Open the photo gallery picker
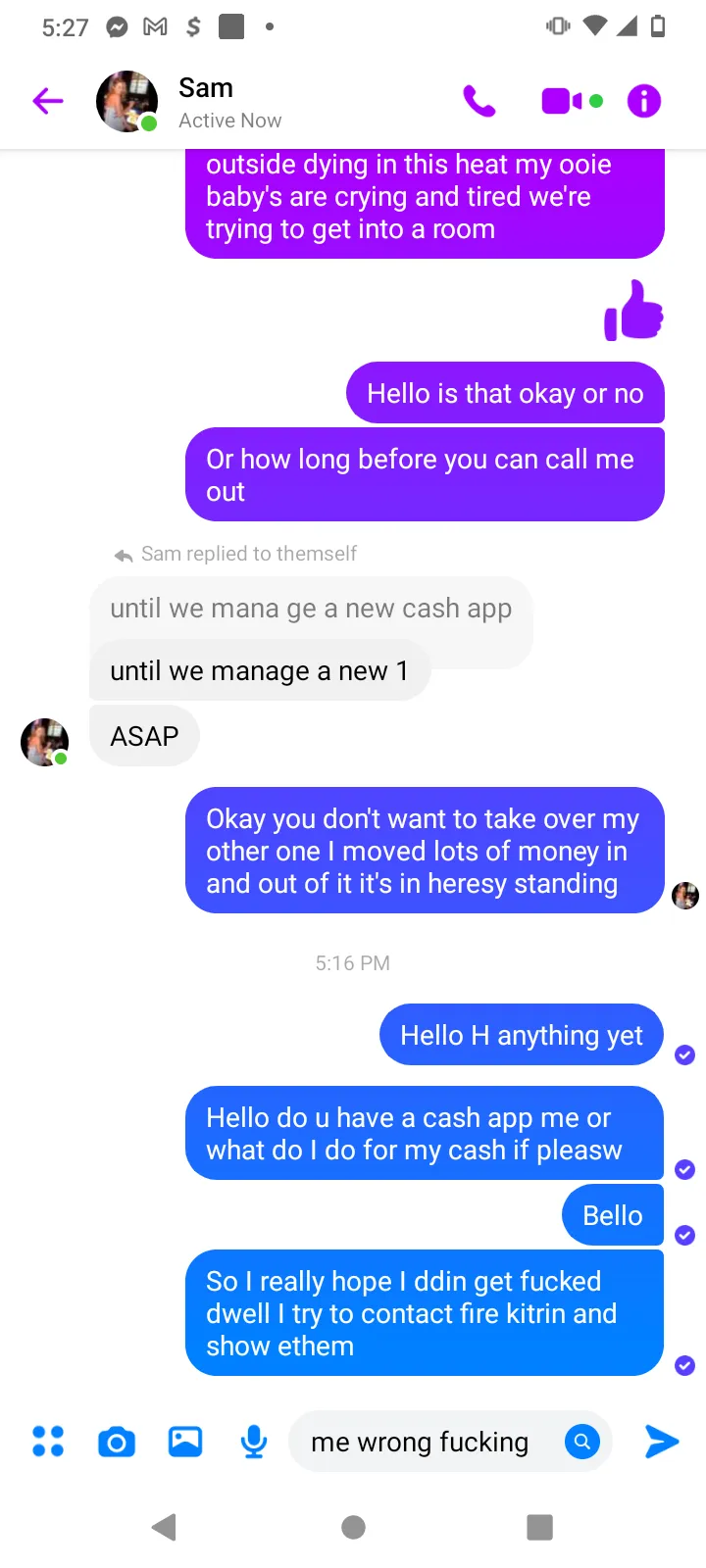The height and width of the screenshot is (1568, 706). pos(185,1441)
